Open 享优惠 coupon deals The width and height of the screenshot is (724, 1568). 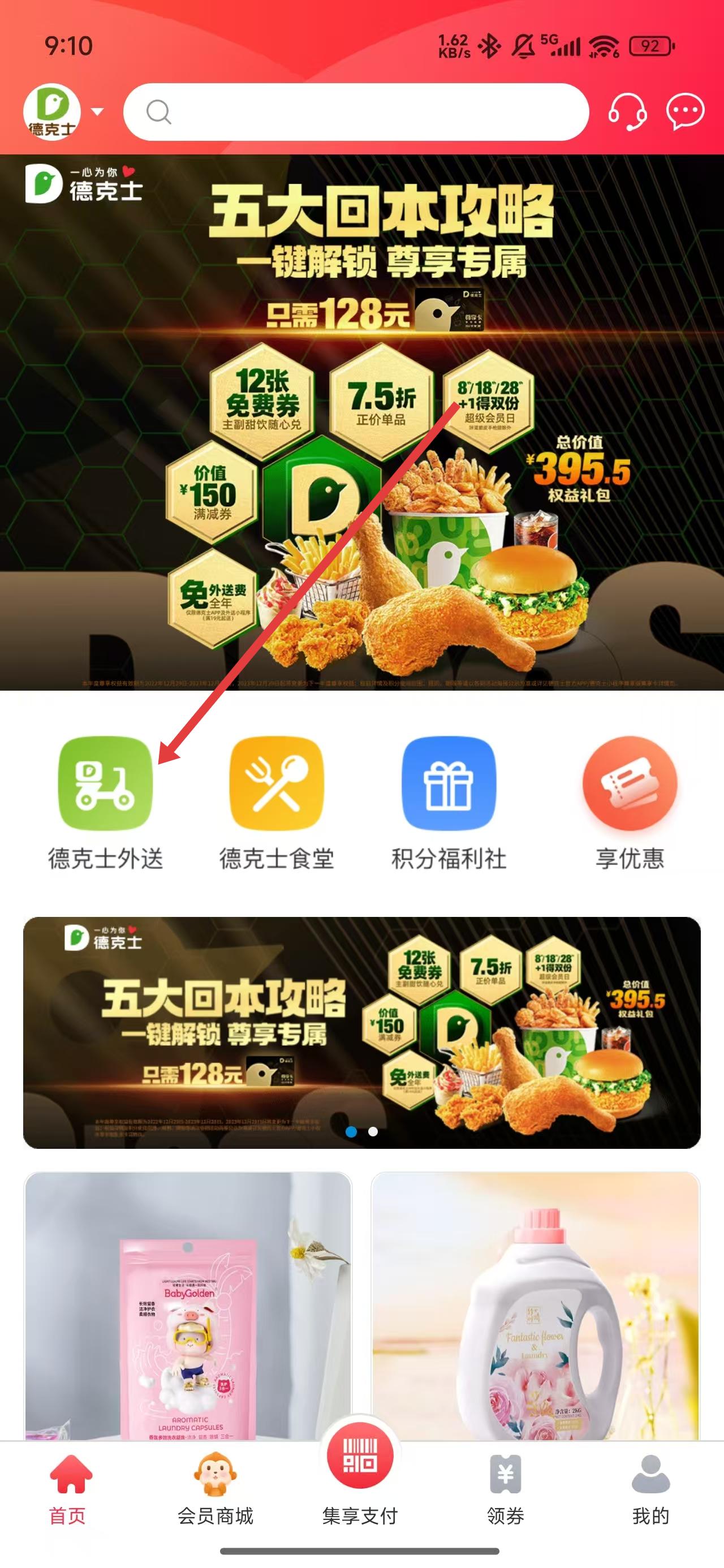630,801
